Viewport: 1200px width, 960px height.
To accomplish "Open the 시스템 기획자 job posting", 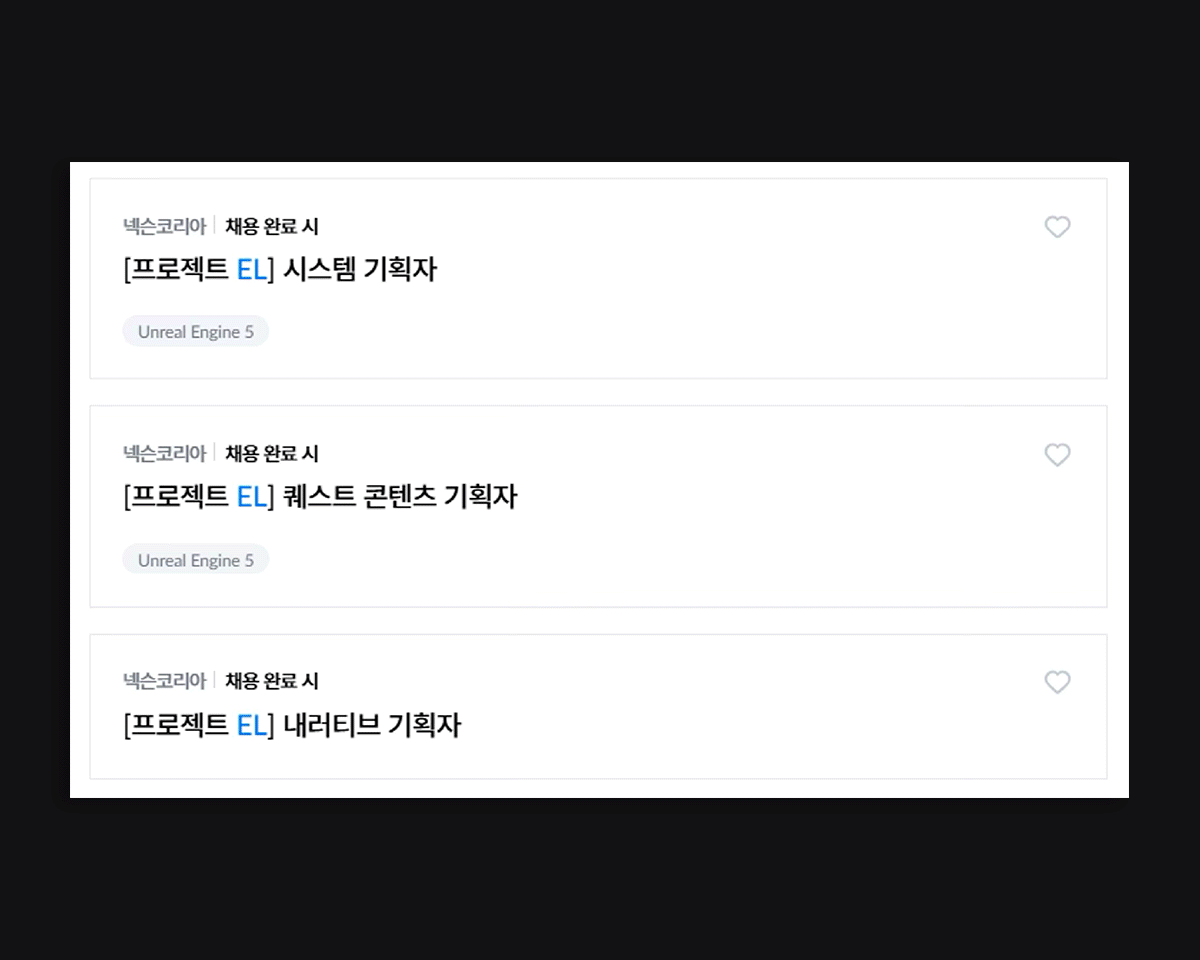I will coord(281,270).
